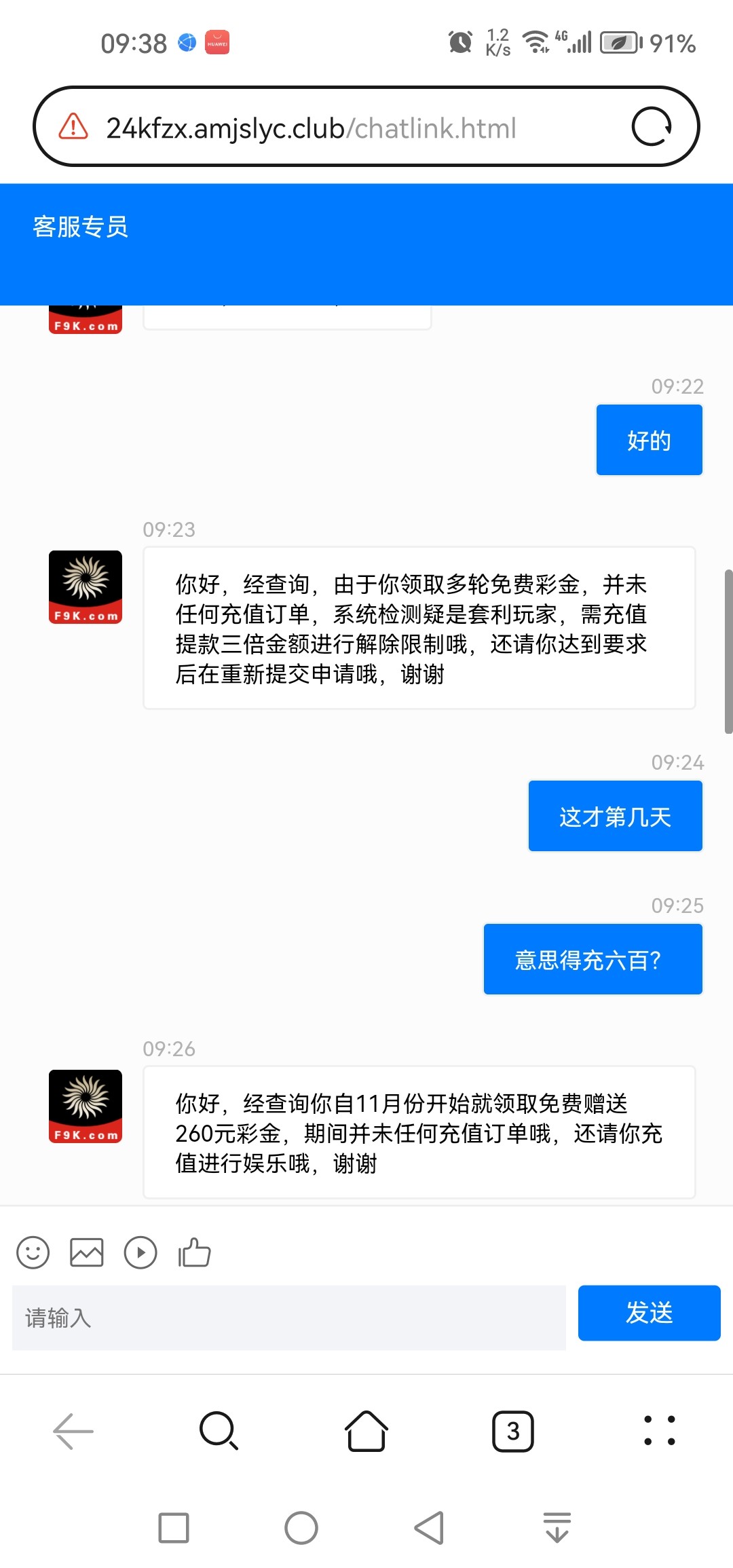733x1568 pixels.
Task: Click the thumbs-up rating icon
Action: click(194, 1252)
